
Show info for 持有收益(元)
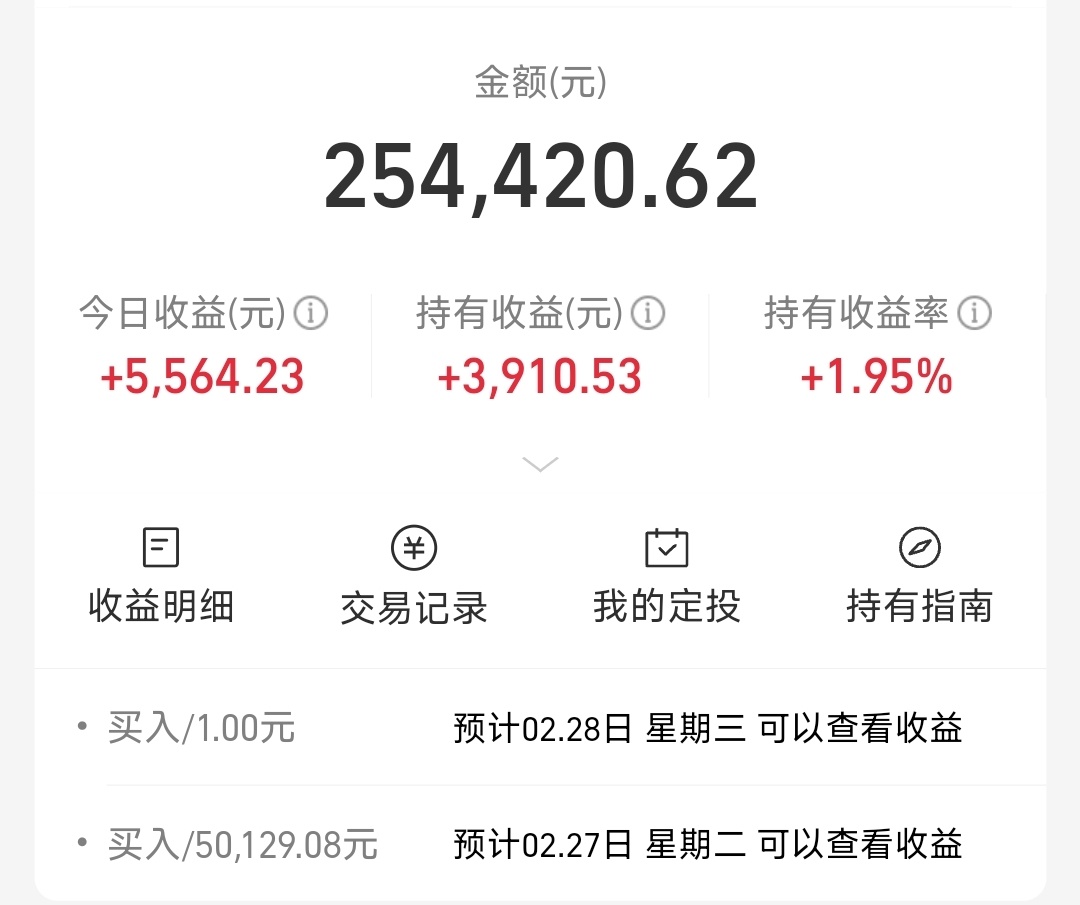point(648,314)
